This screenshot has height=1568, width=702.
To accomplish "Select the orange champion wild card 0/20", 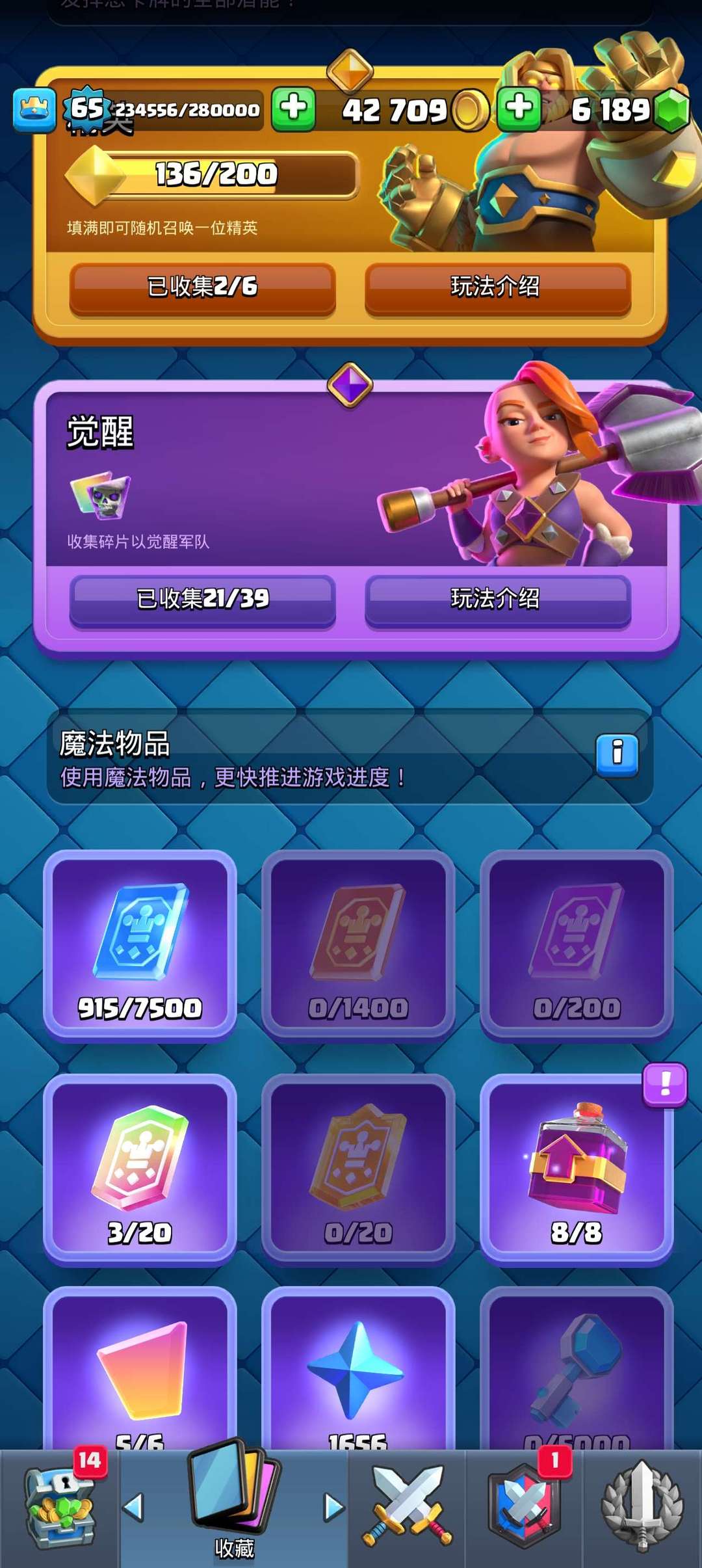I will [x=358, y=1168].
